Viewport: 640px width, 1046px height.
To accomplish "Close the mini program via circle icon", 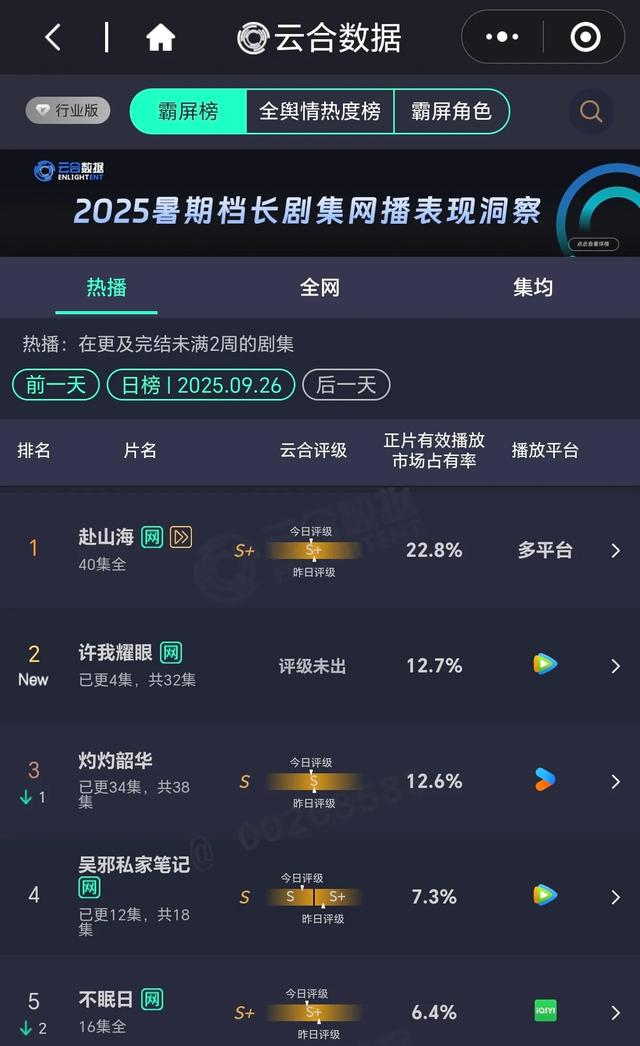I will (585, 38).
